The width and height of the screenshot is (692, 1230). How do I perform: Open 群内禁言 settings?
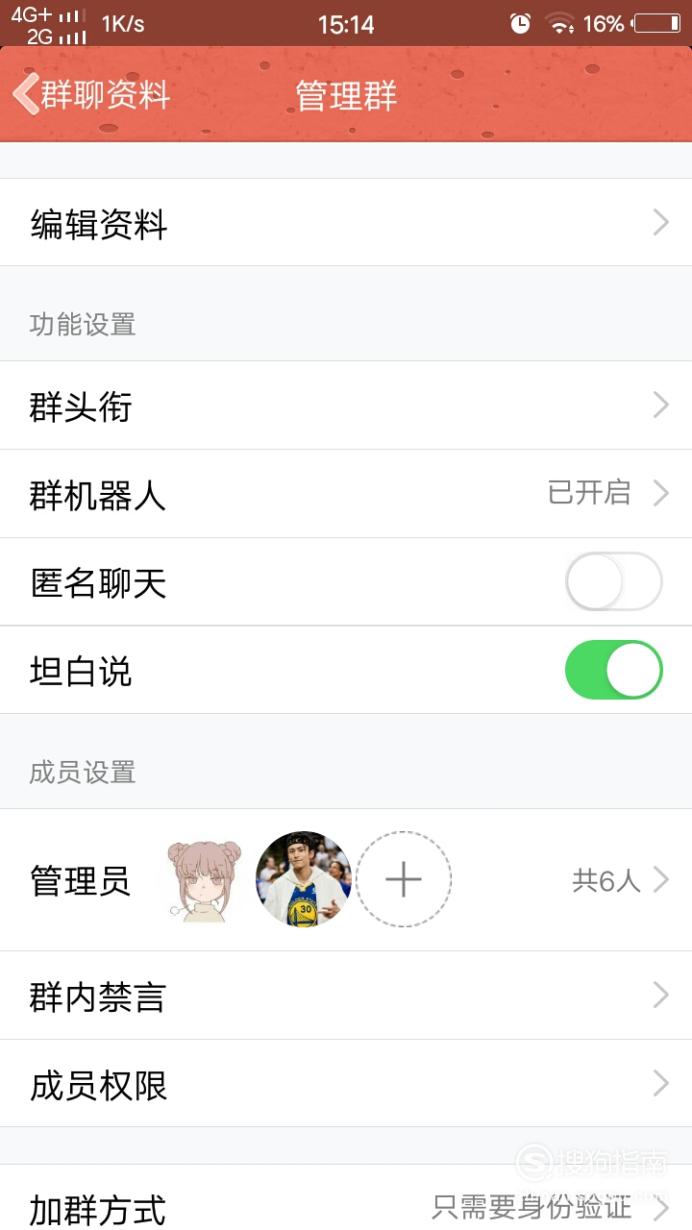346,996
